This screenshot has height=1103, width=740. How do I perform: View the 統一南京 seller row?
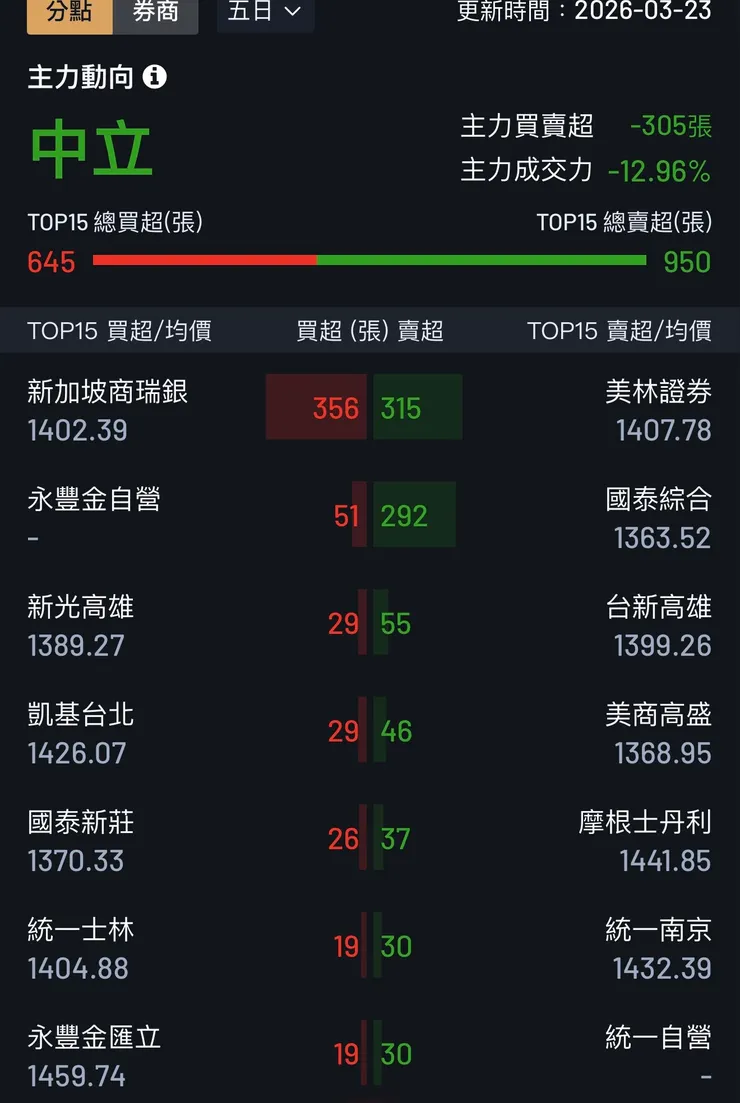pos(658,931)
